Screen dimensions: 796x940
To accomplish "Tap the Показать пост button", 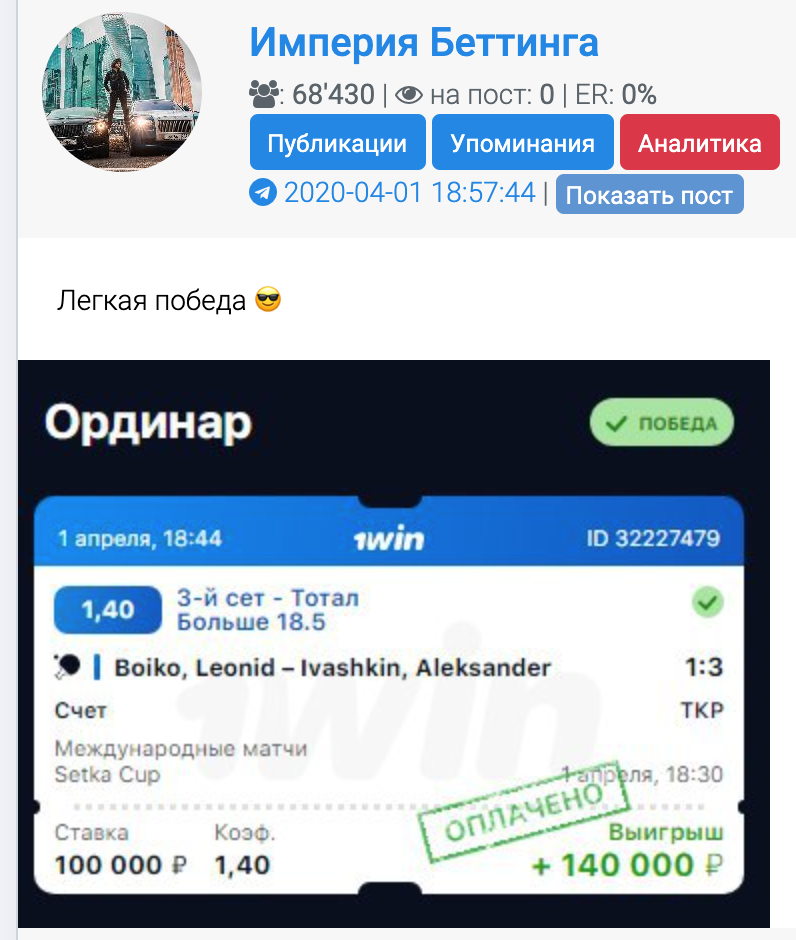I will coord(649,195).
